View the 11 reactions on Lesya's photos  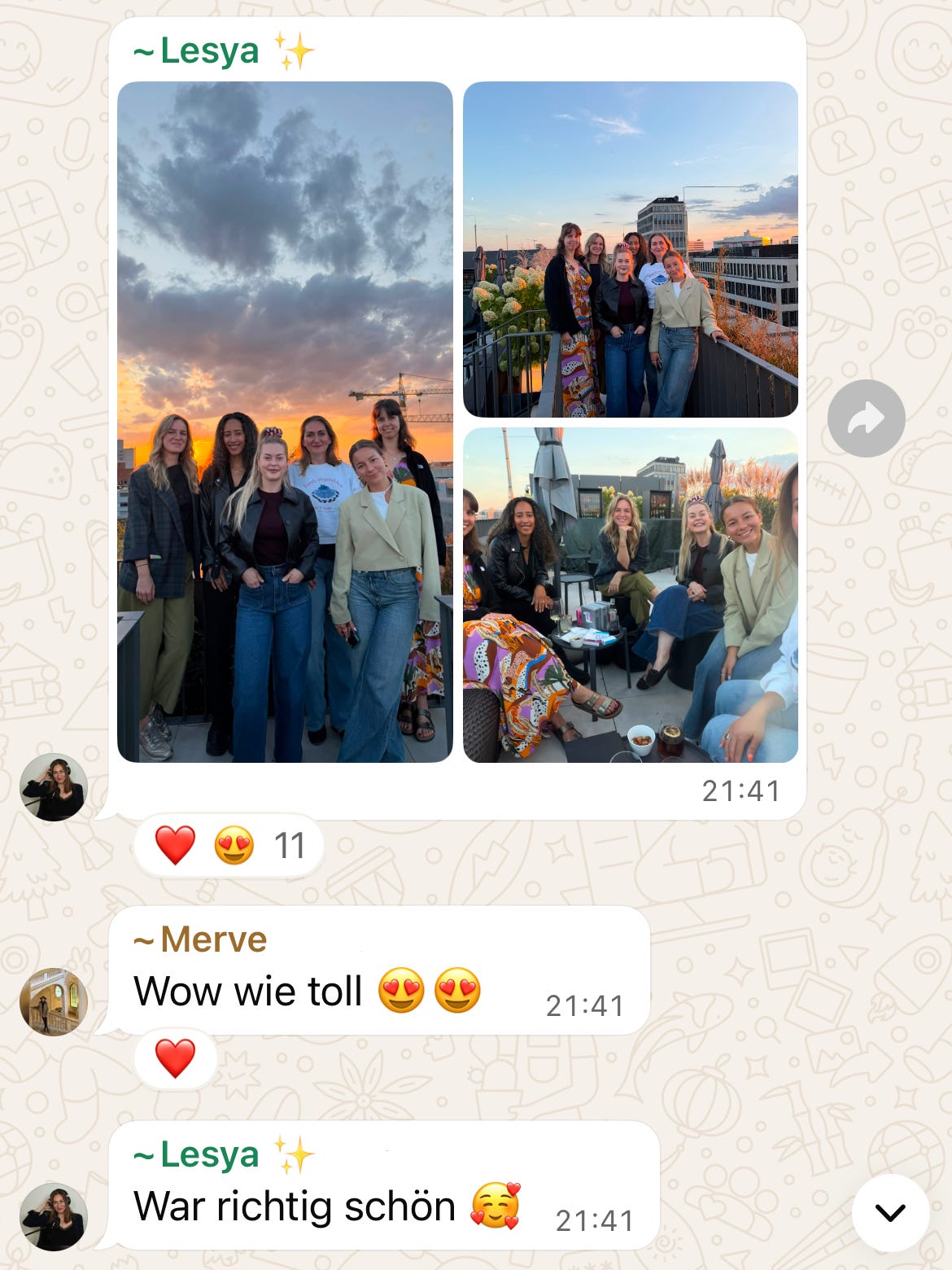229,845
